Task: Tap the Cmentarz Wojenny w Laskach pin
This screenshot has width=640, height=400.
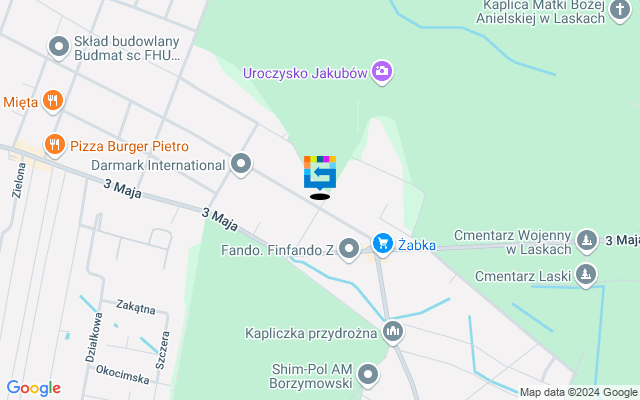Action: [x=587, y=240]
